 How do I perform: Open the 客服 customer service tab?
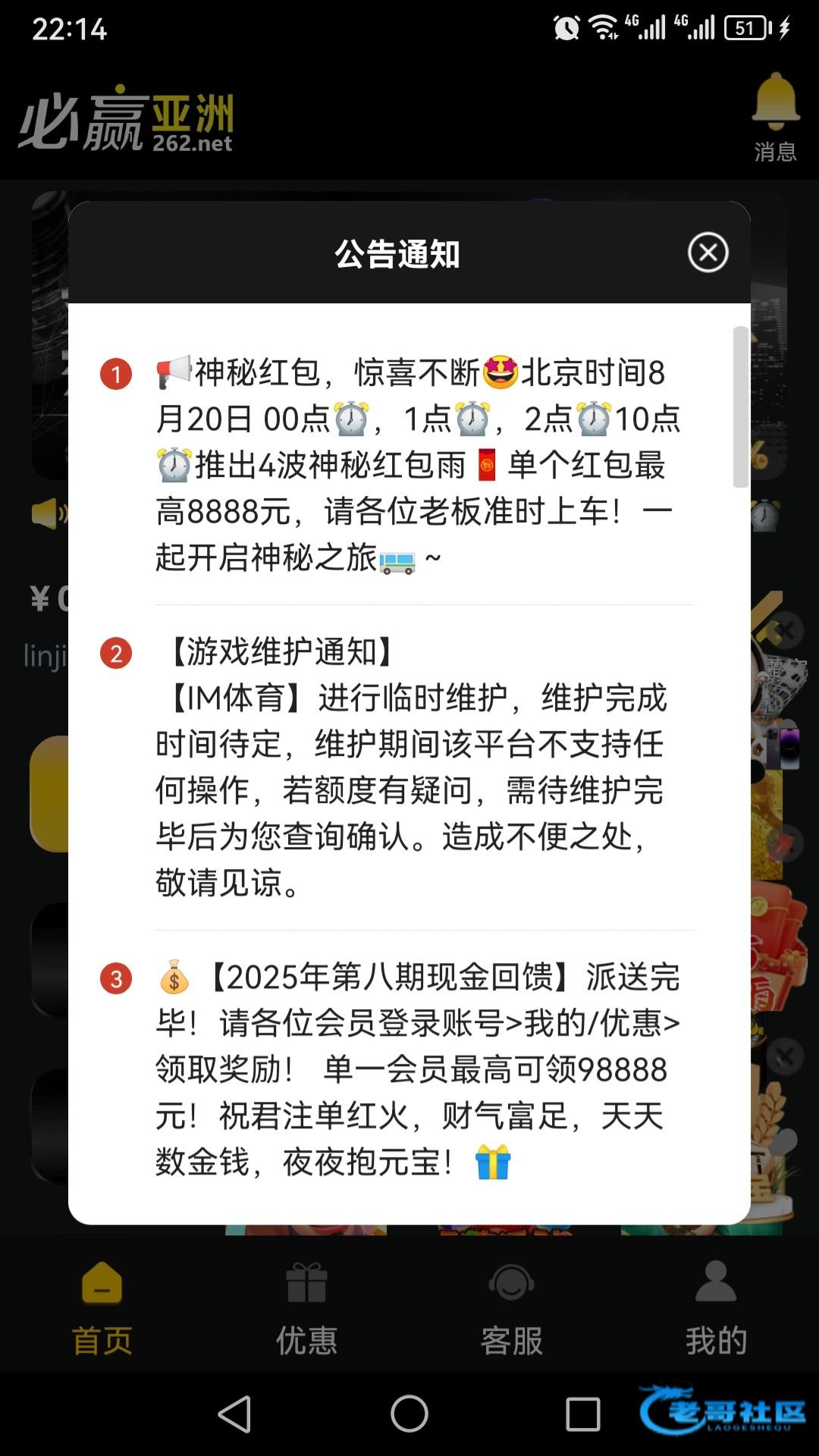point(511,1309)
